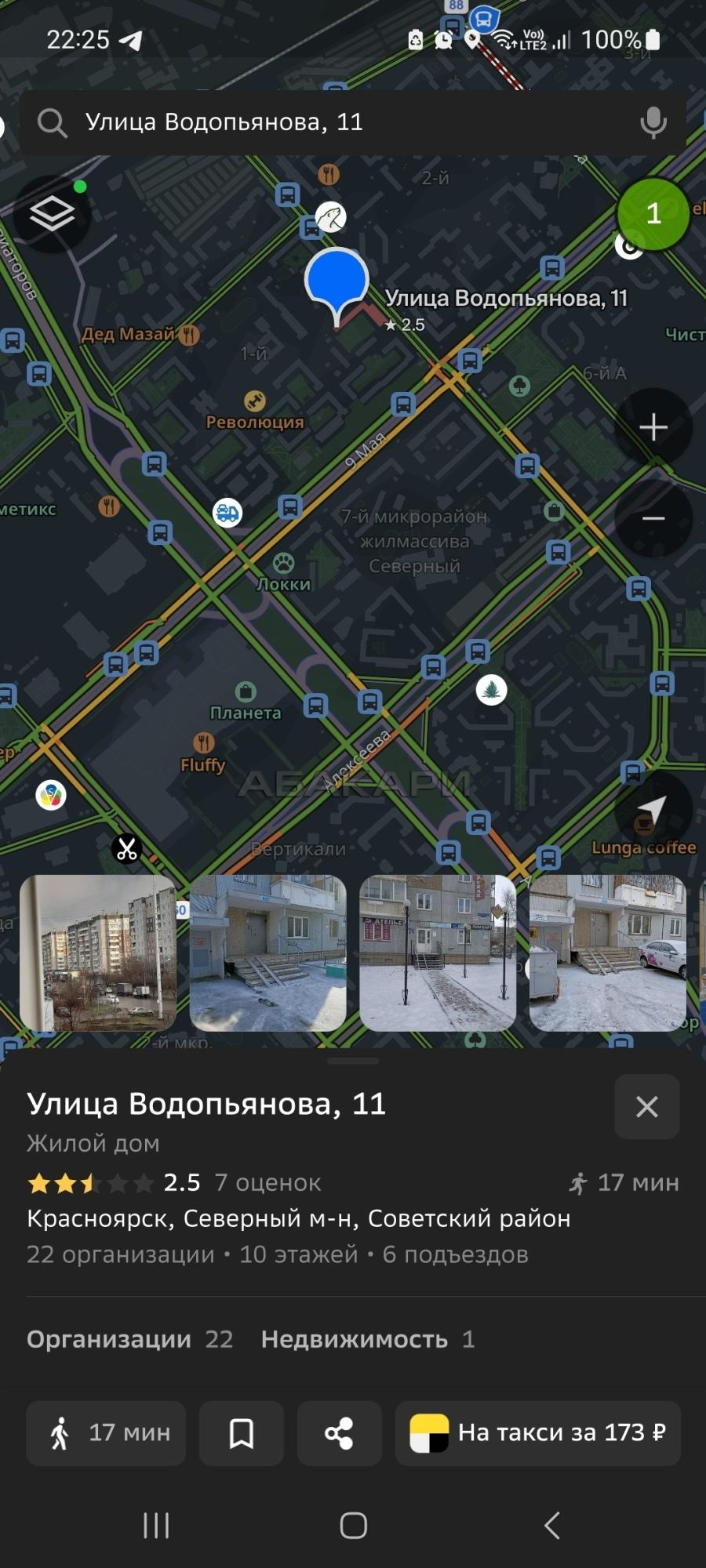The height and width of the screenshot is (1568, 706).
Task: Open the map layers menu
Action: coord(53,213)
